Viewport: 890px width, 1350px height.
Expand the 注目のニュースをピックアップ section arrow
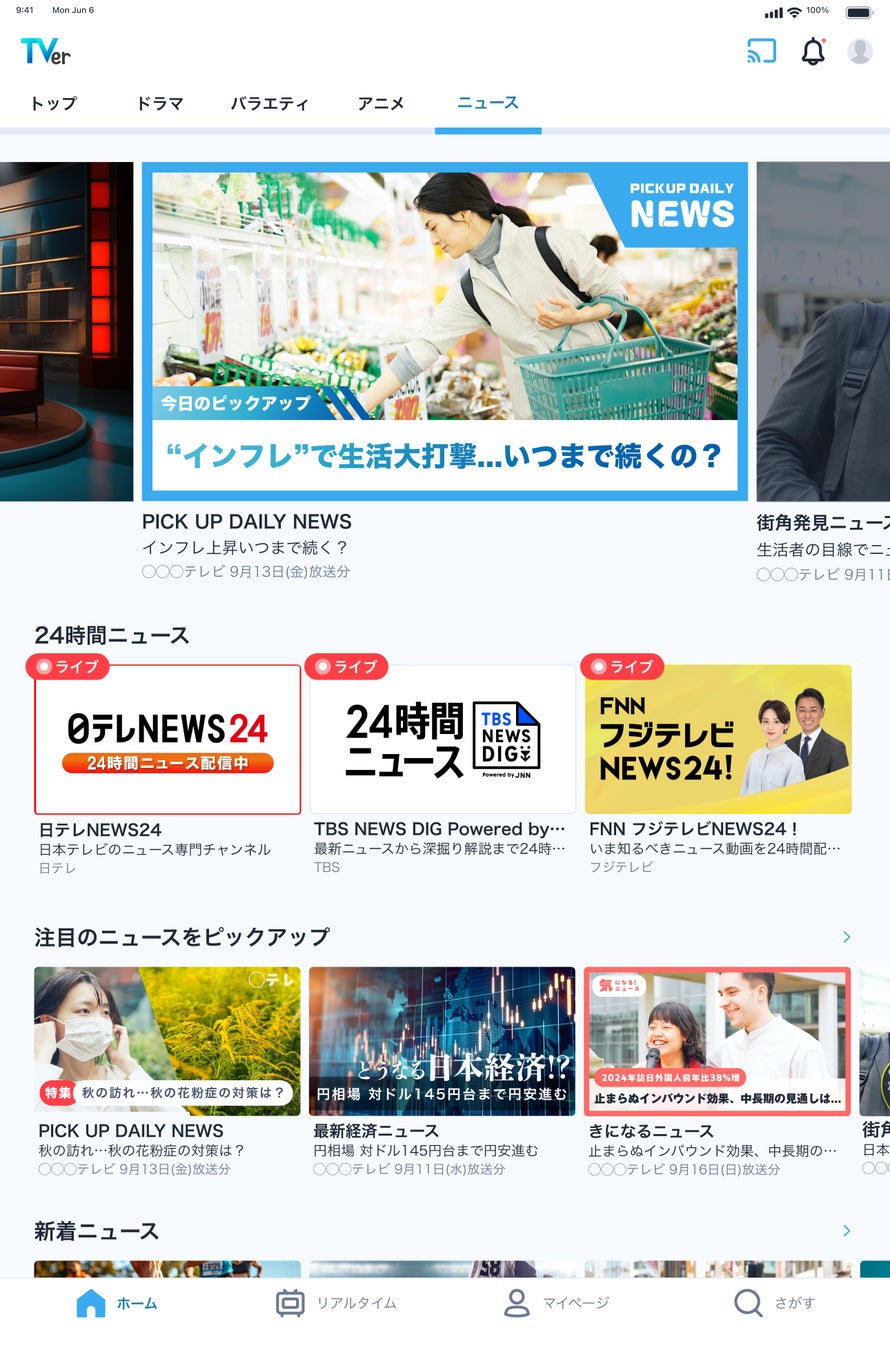tap(846, 937)
